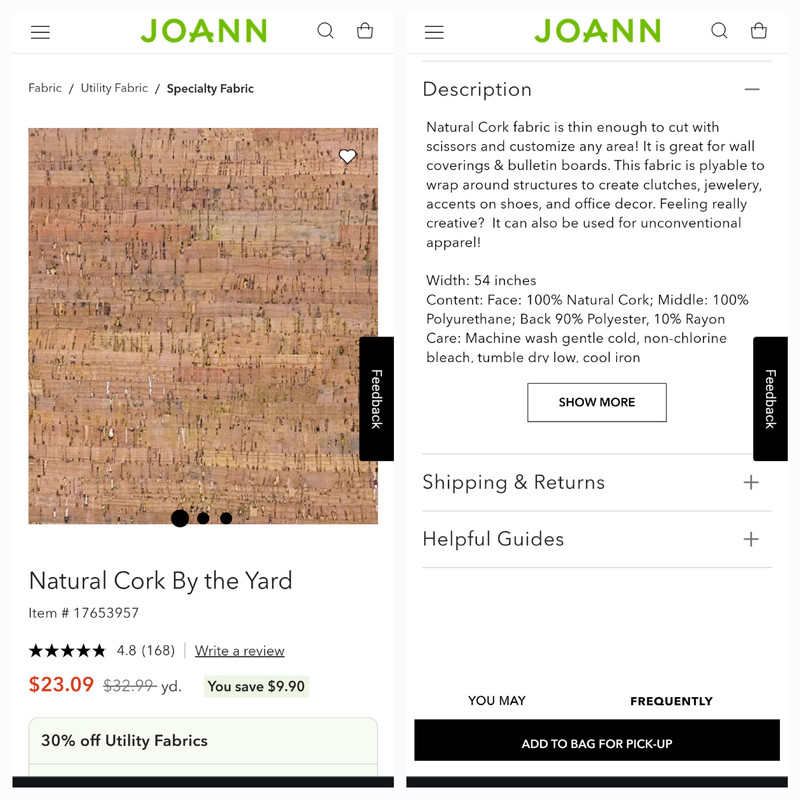
Task: Favorite the Natural Cork fabric with the heart
Action: click(347, 157)
